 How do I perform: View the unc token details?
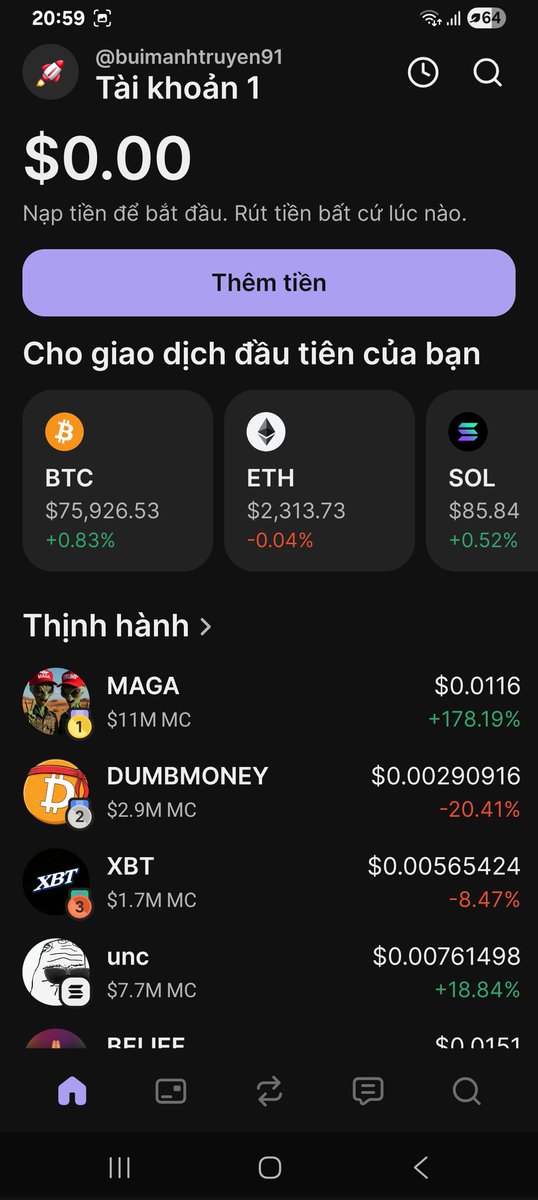click(269, 972)
